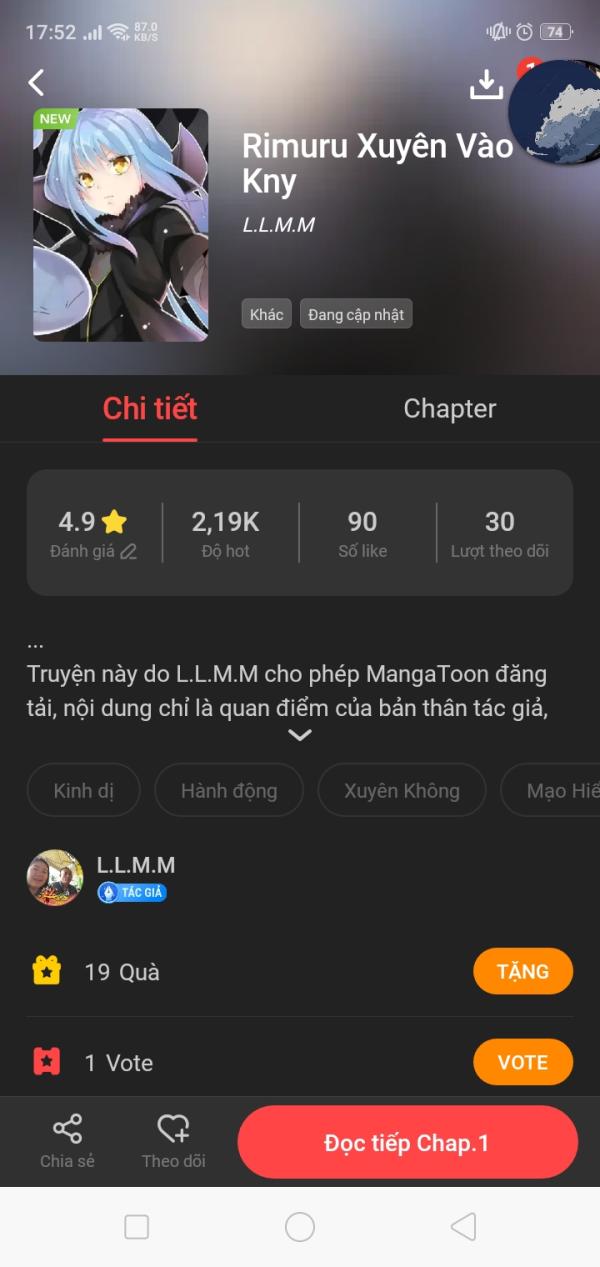600x1267 pixels.
Task: Select the Chi tiết tab
Action: [x=150, y=408]
